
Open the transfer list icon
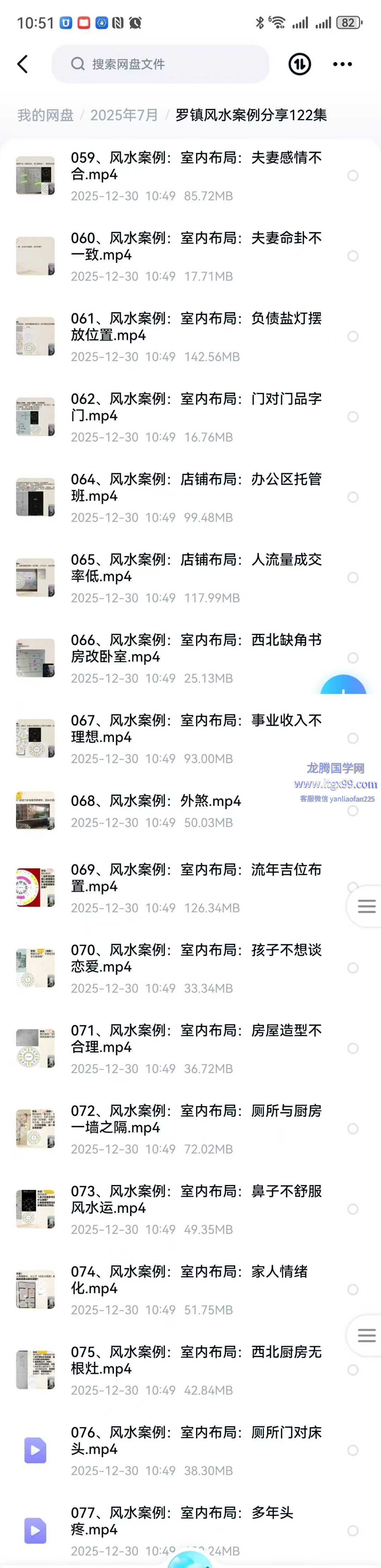299,64
